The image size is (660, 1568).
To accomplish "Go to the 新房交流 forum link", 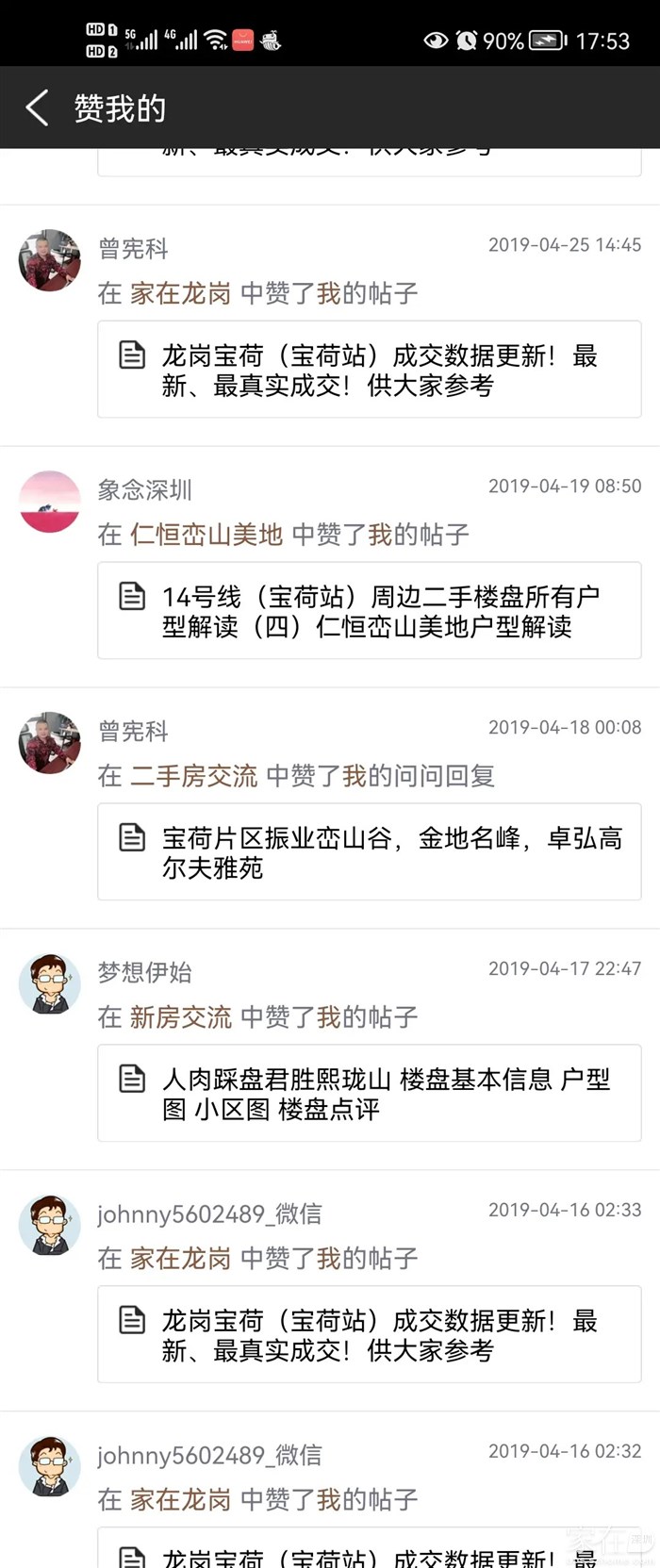I will [x=180, y=1017].
